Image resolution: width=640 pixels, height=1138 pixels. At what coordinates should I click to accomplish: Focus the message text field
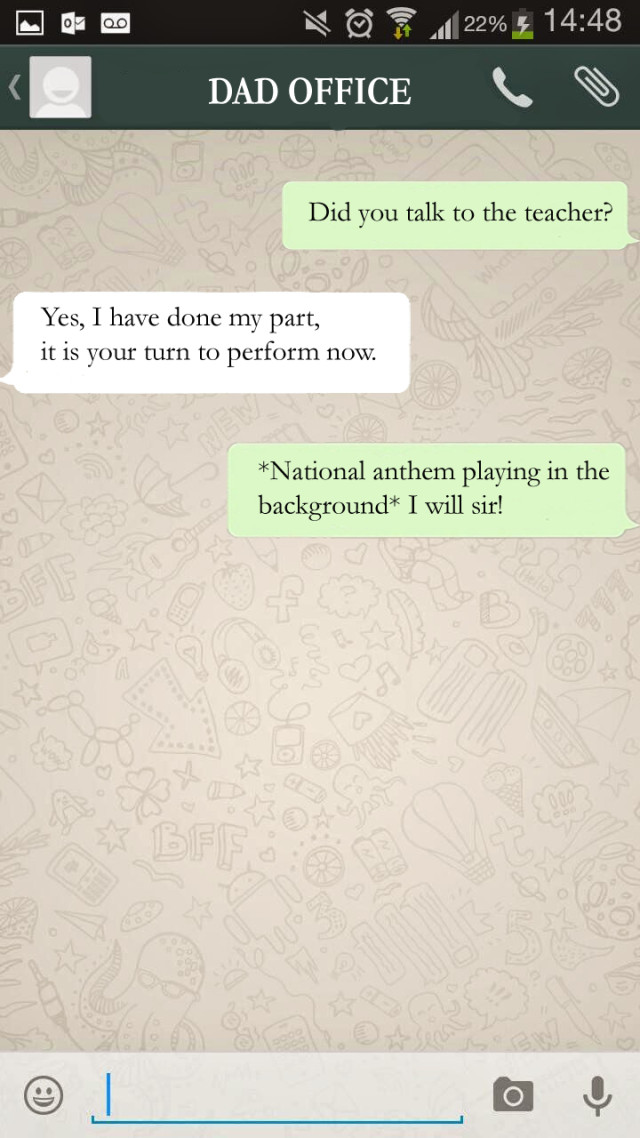pyautogui.click(x=278, y=1097)
